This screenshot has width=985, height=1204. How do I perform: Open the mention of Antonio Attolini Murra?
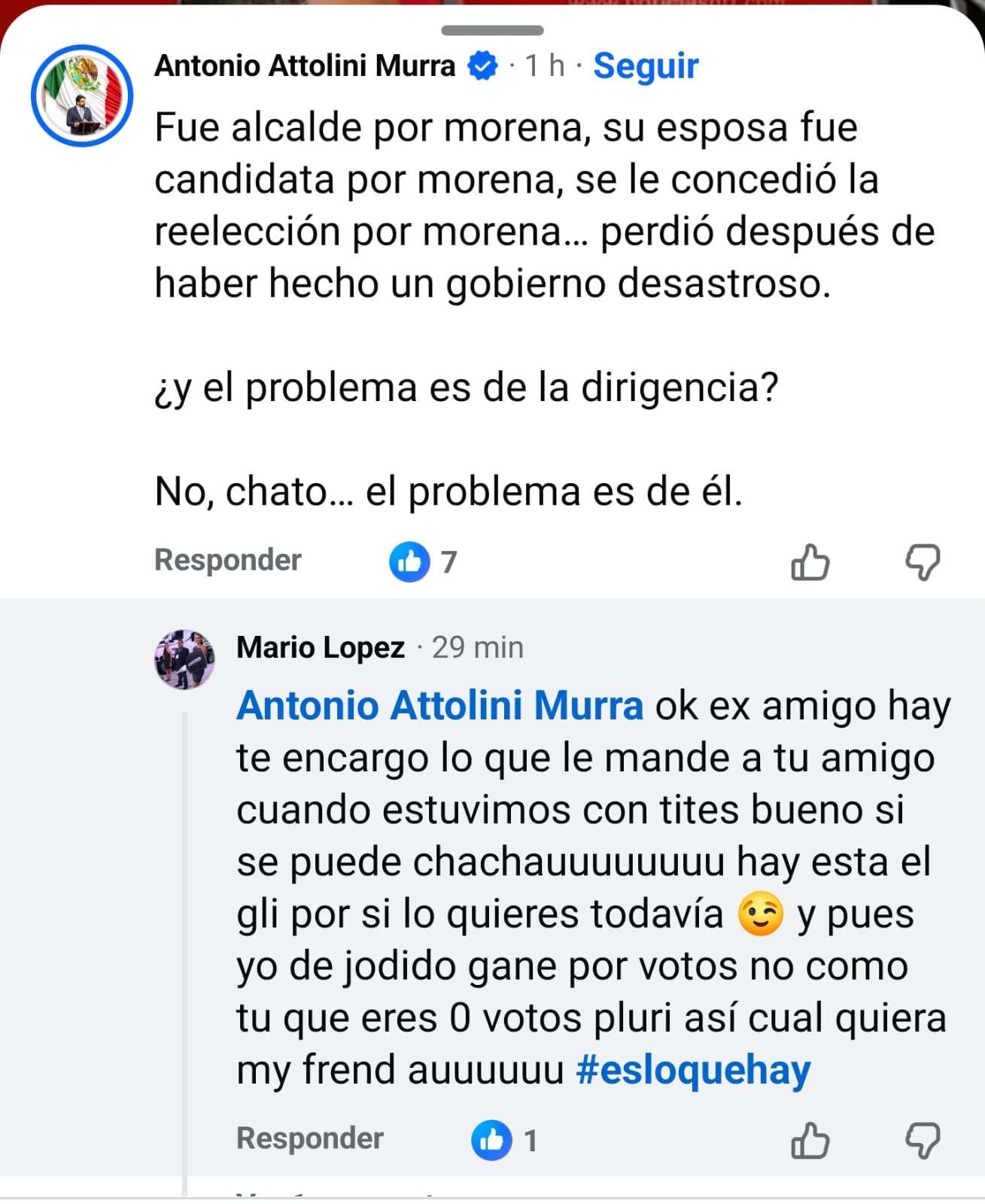click(x=439, y=707)
